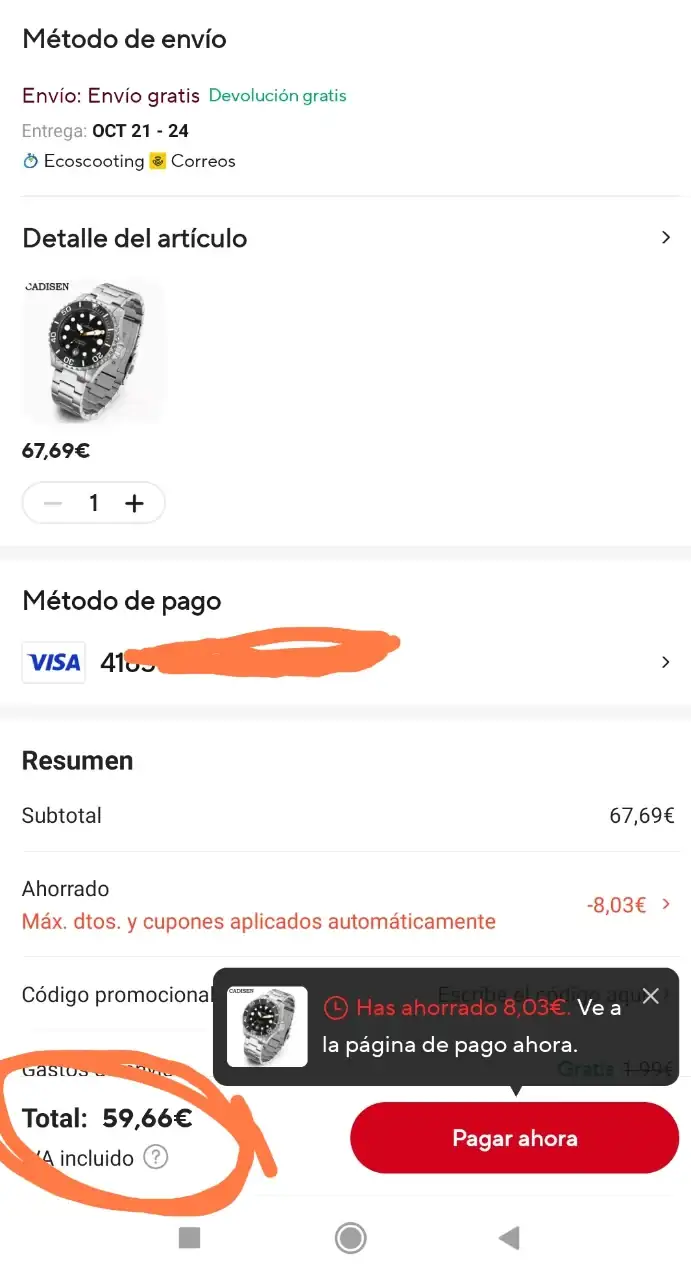Go back with the system back button

pos(509,1239)
